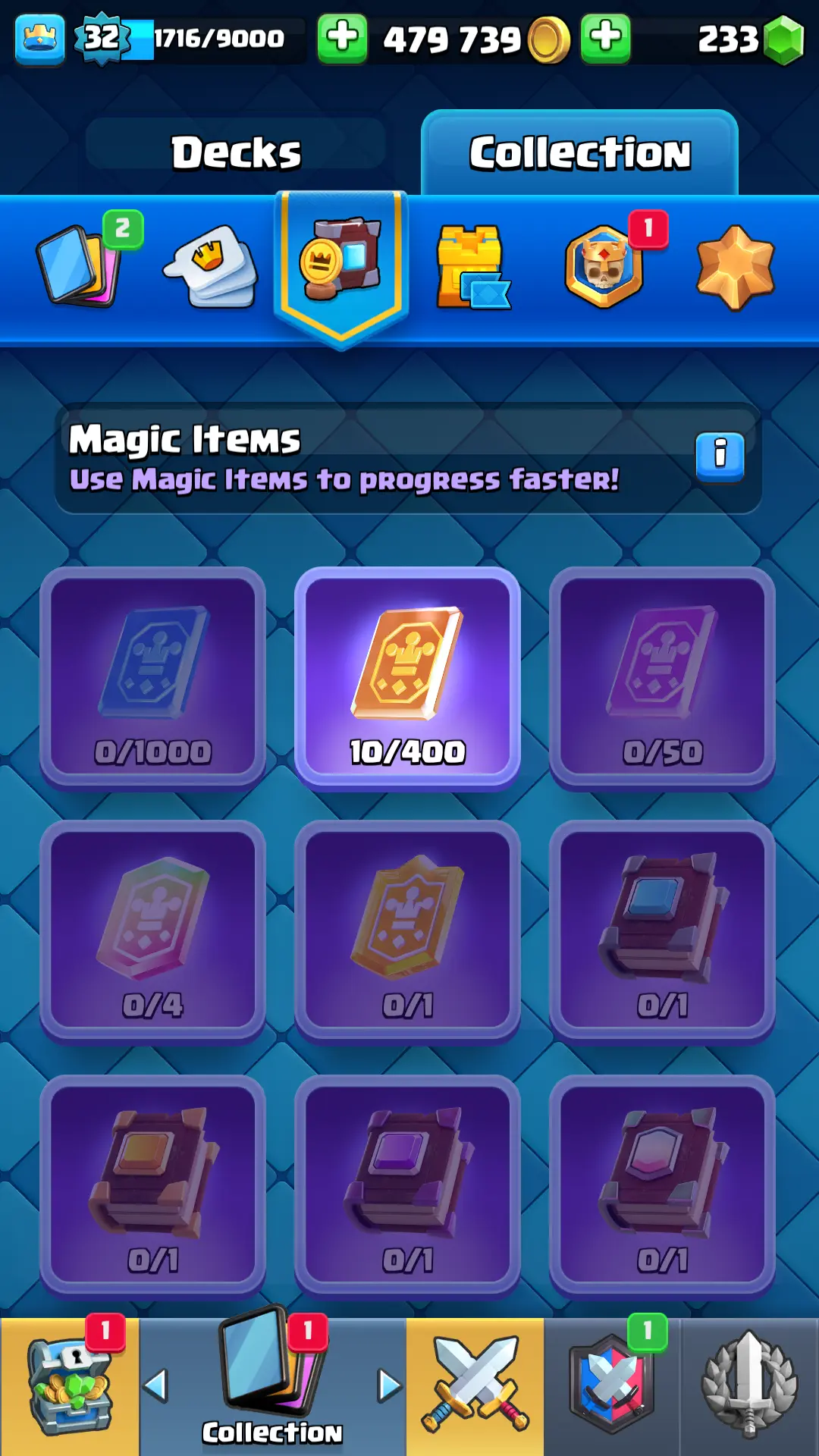Switch to the Decks tab

[235, 152]
